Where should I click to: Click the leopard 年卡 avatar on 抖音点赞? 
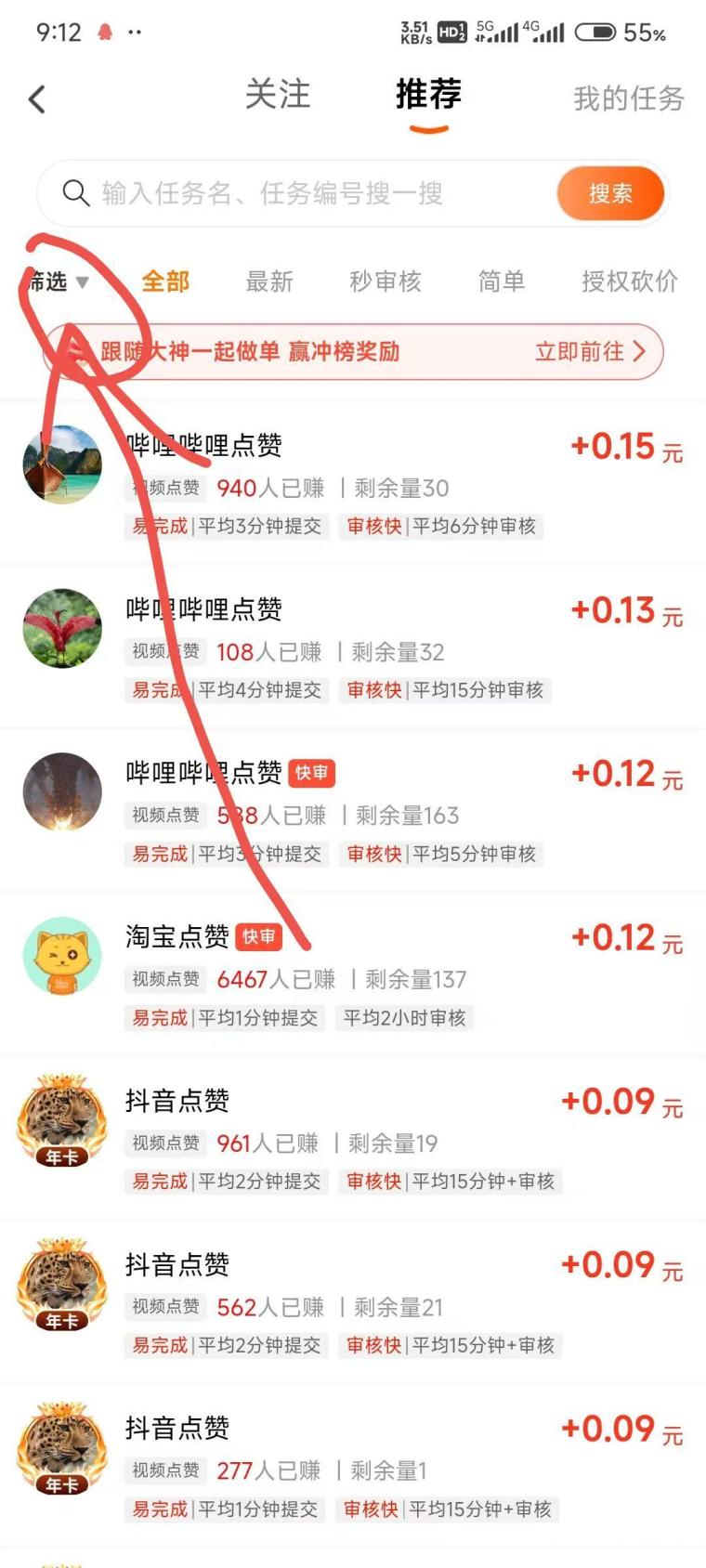tap(62, 1119)
